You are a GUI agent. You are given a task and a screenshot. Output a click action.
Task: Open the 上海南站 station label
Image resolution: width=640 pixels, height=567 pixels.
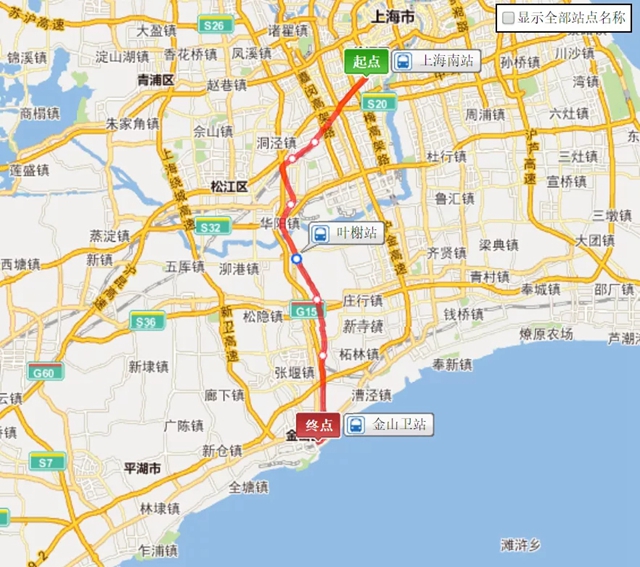pos(435,61)
